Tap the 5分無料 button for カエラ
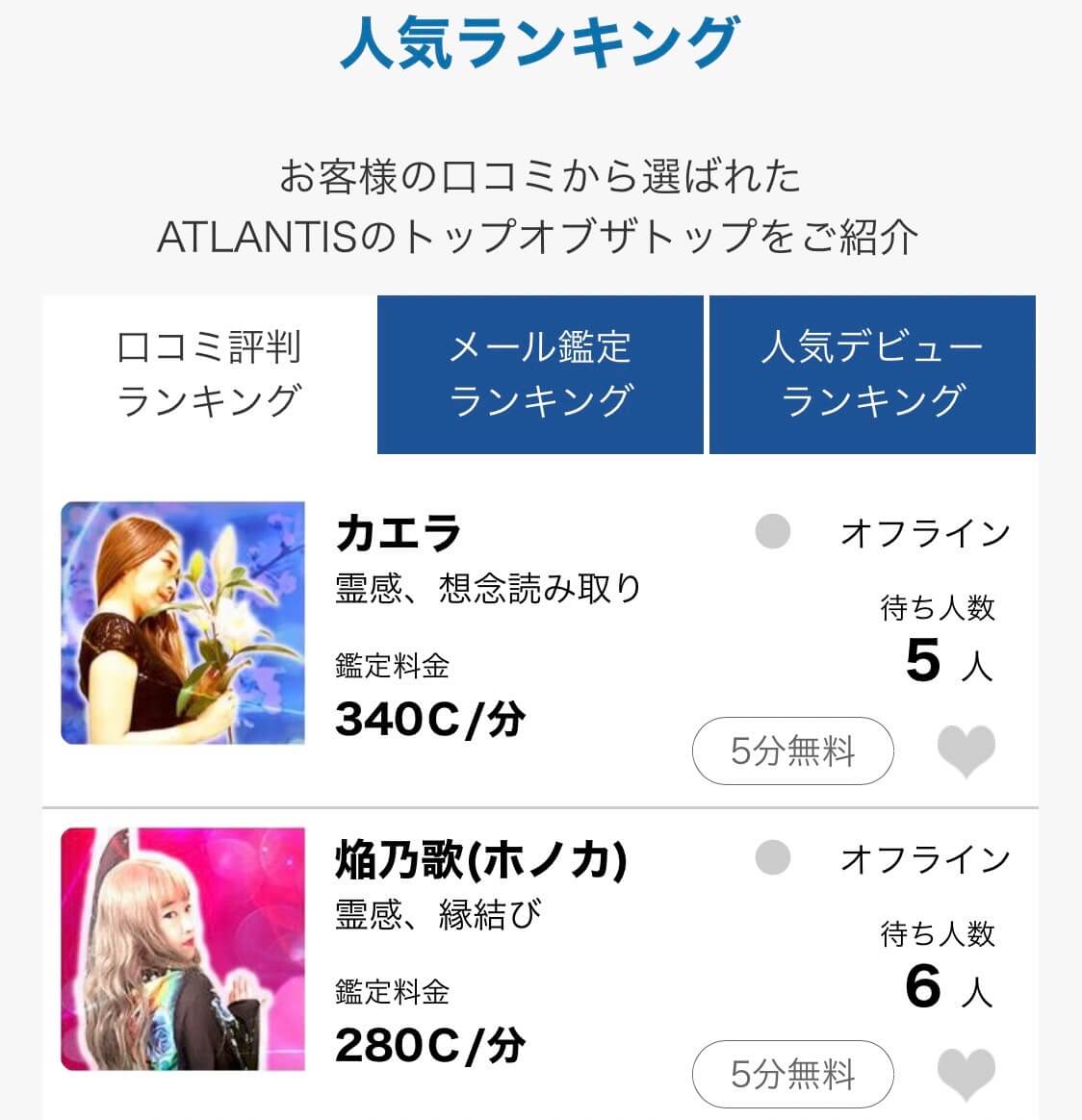Image resolution: width=1082 pixels, height=1120 pixels. tap(792, 751)
